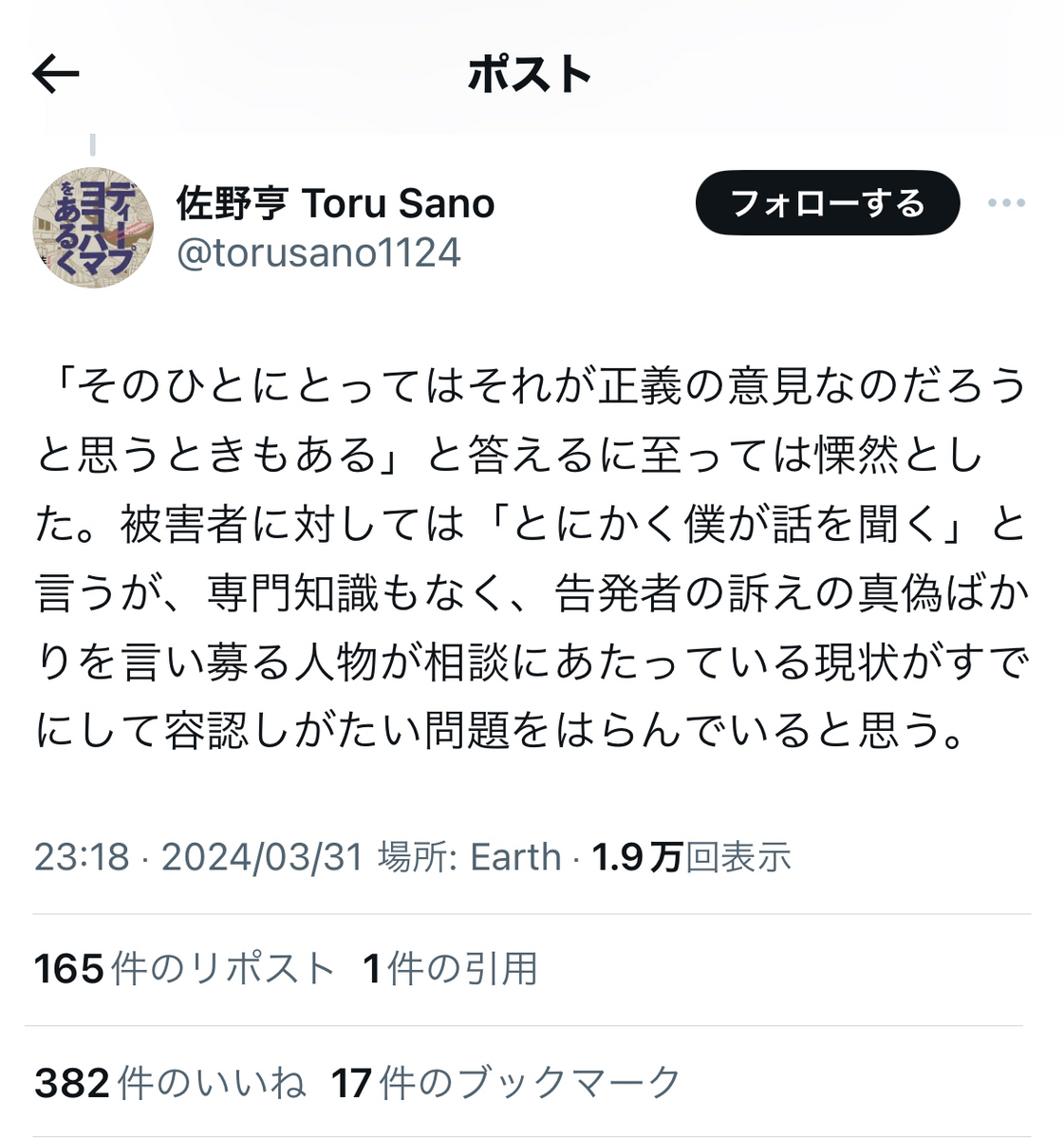Image resolution: width=1064 pixels, height=1139 pixels.
Task: Tap the フォローする button
Action: pos(827,203)
